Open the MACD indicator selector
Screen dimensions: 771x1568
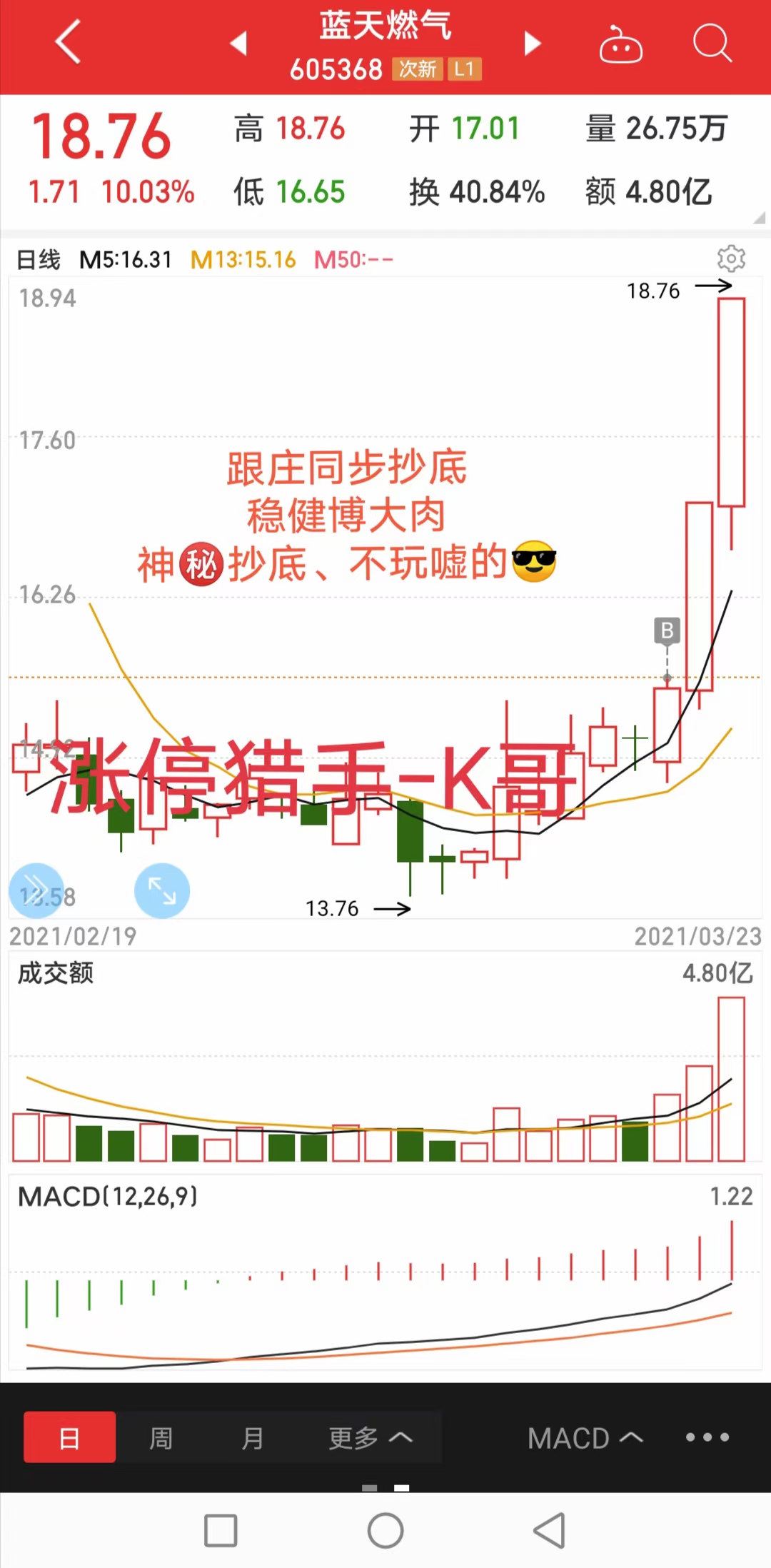click(585, 1437)
